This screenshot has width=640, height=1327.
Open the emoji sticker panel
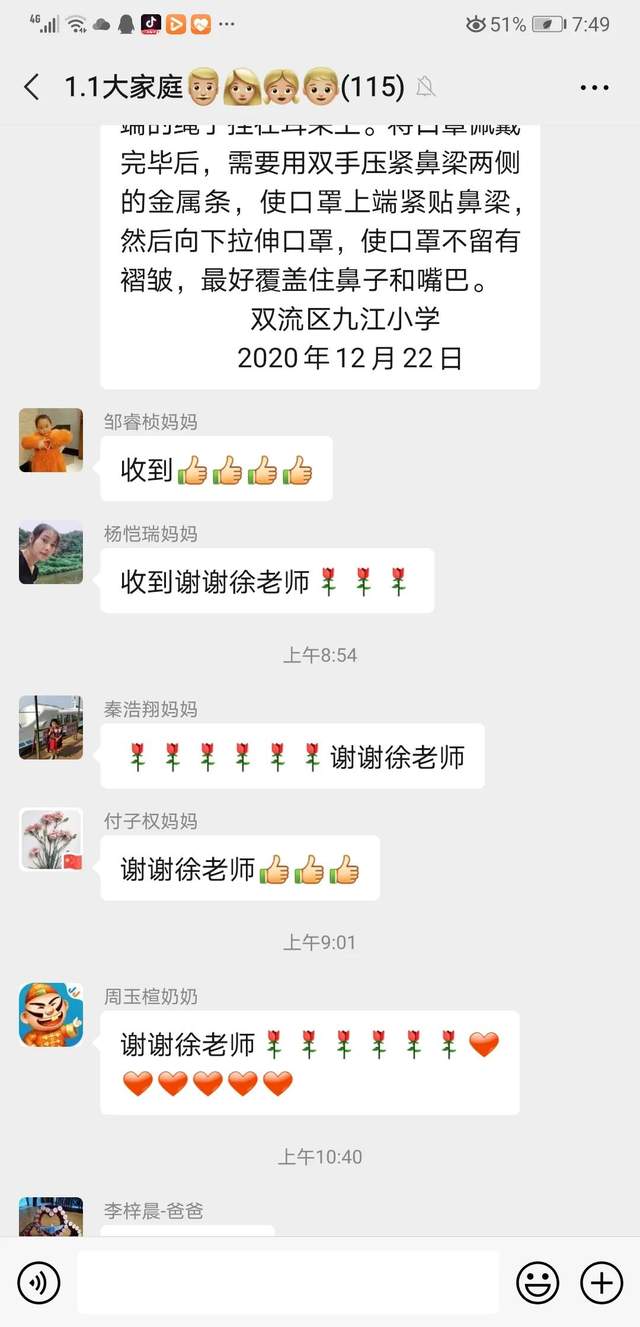[537, 1282]
